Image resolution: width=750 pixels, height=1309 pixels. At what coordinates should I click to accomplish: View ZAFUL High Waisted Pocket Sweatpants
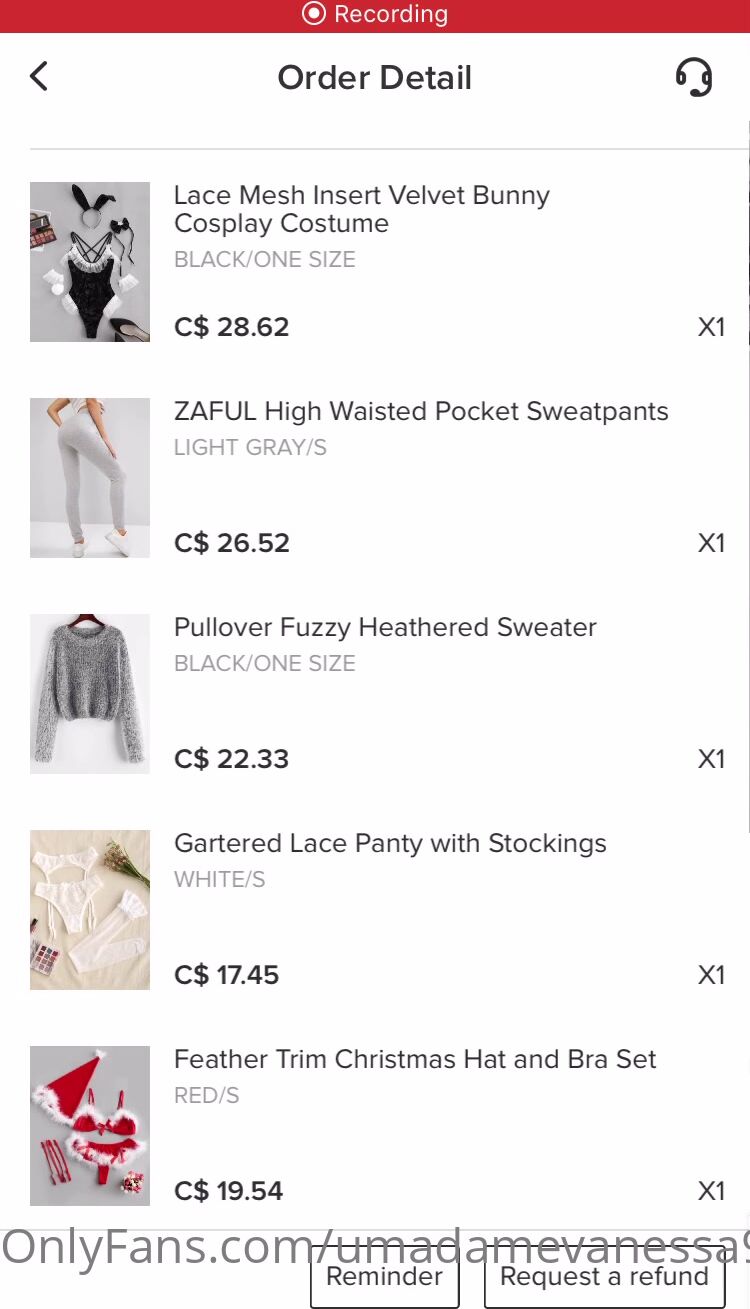pyautogui.click(x=420, y=412)
